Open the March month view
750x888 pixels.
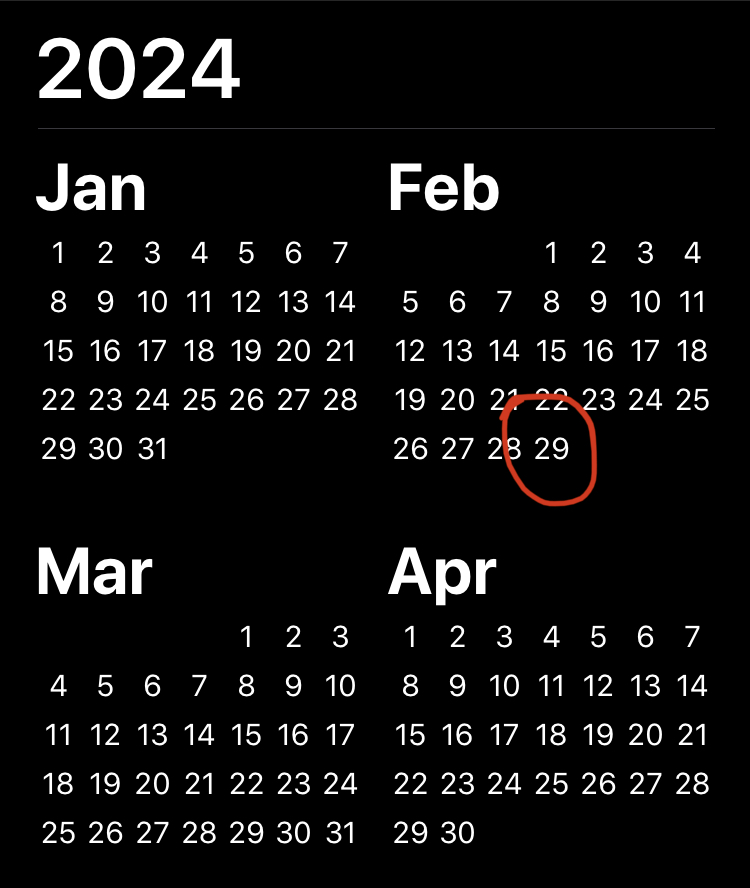pos(95,572)
